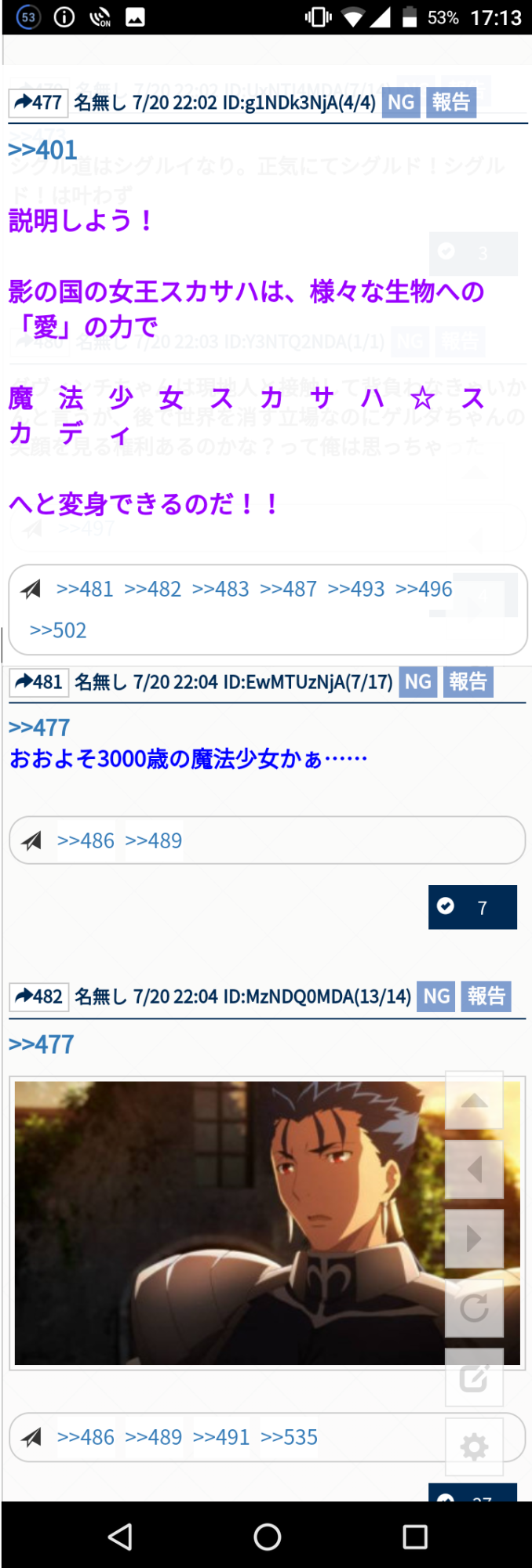Go to previous page using left arrow

(x=474, y=1169)
